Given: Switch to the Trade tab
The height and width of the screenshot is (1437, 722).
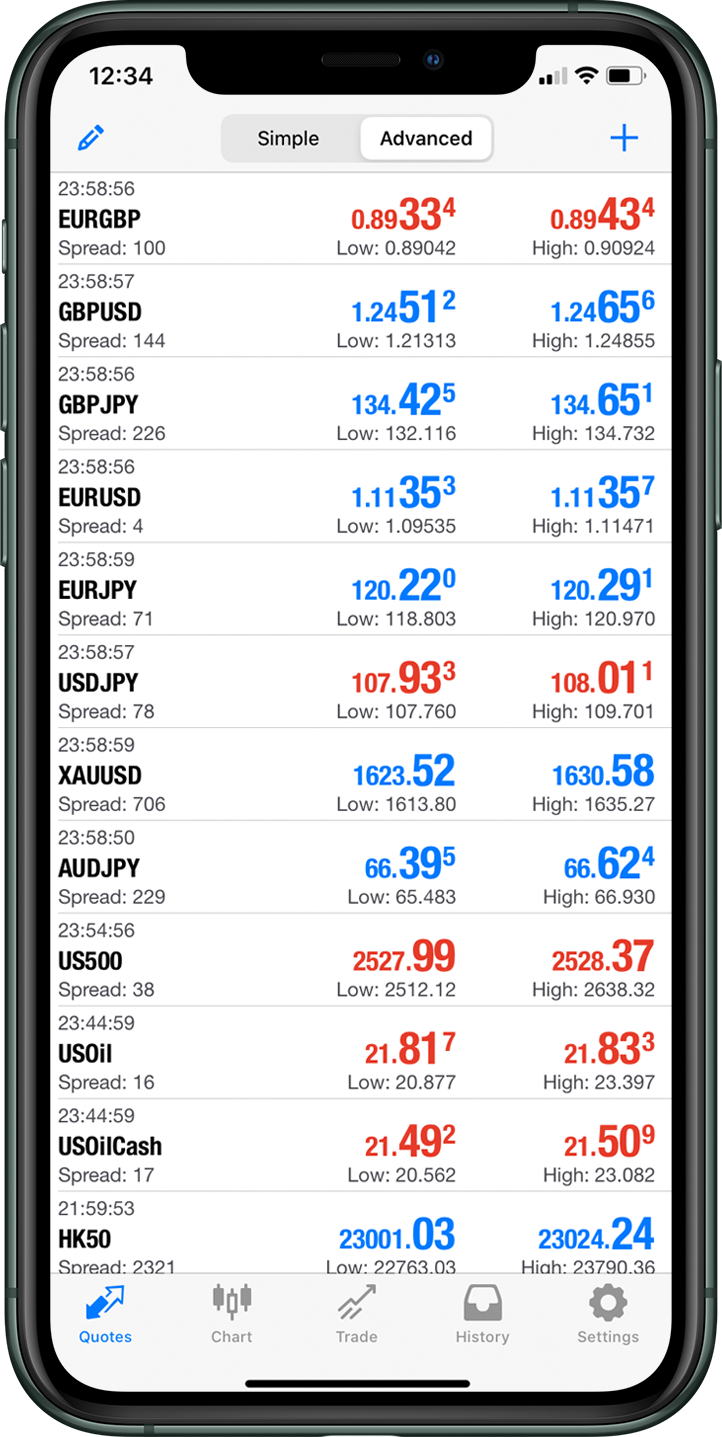Looking at the screenshot, I should pos(356,1314).
